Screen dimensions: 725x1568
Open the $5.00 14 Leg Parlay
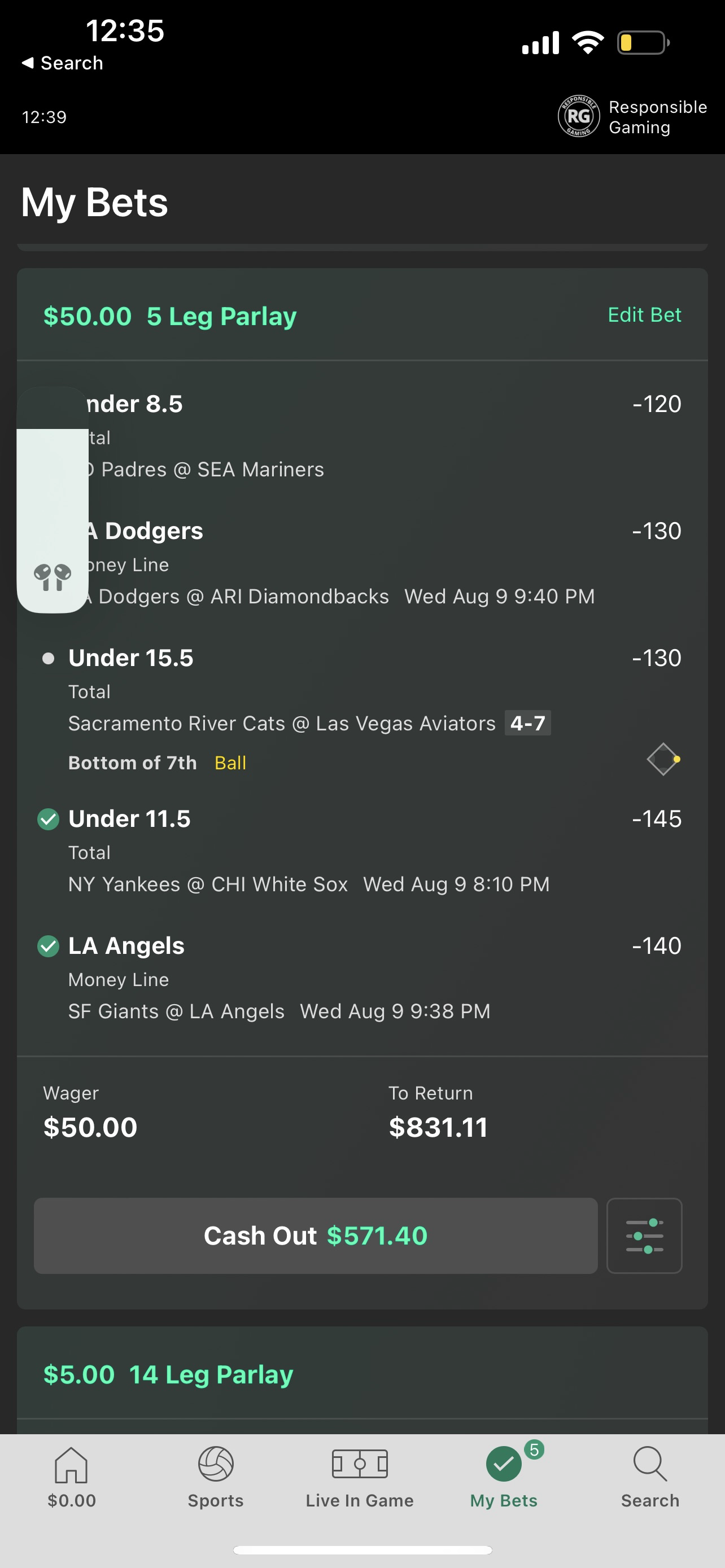pos(168,1374)
